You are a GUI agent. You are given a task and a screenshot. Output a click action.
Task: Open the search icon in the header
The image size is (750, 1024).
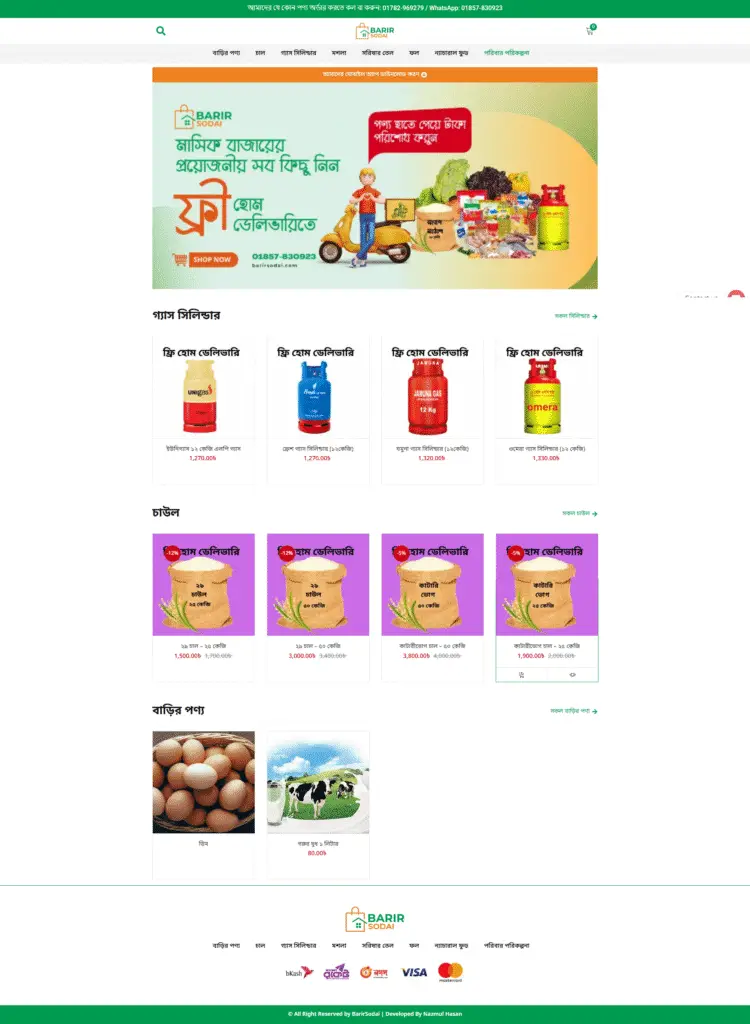click(161, 31)
